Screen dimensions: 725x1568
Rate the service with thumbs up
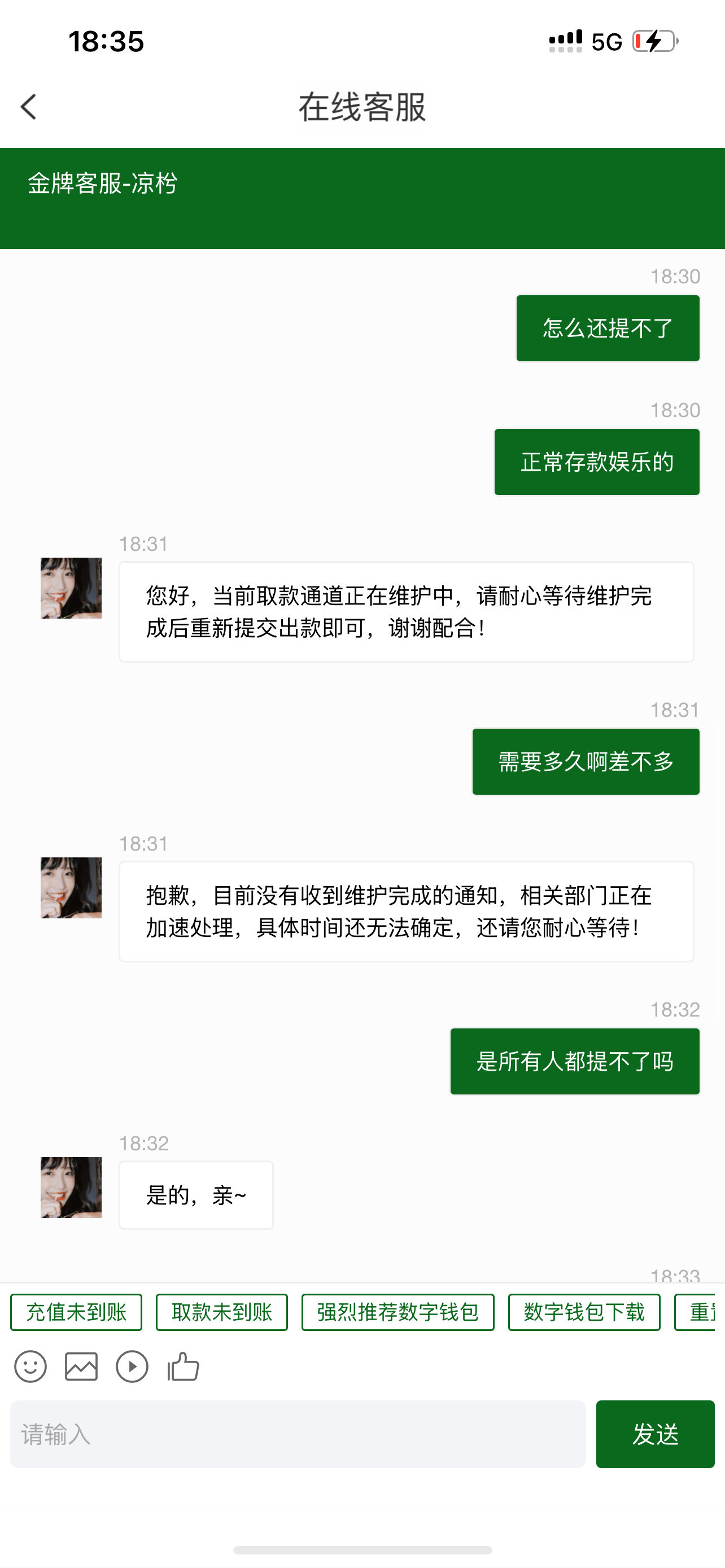pos(184,1366)
